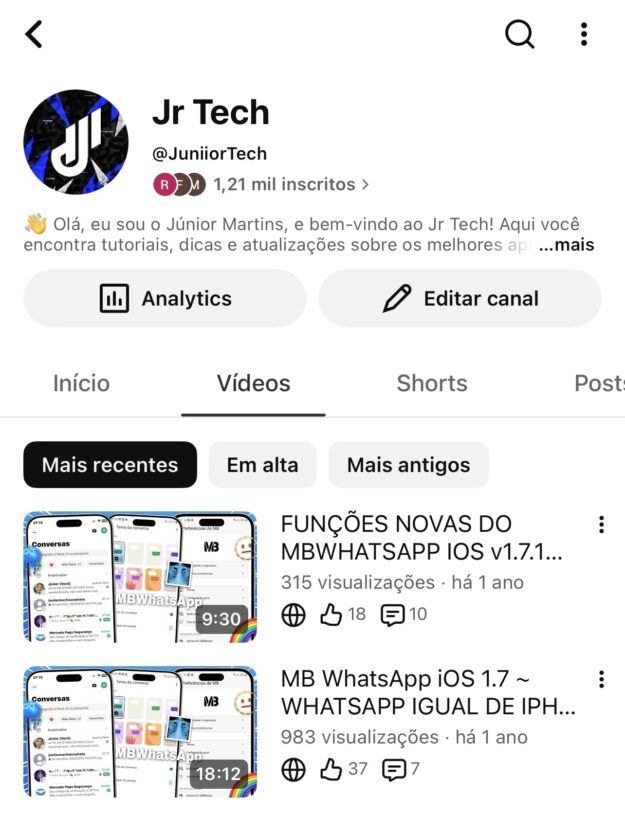Image resolution: width=625 pixels, height=816 pixels.
Task: Tap Editar canal button
Action: pos(460,298)
